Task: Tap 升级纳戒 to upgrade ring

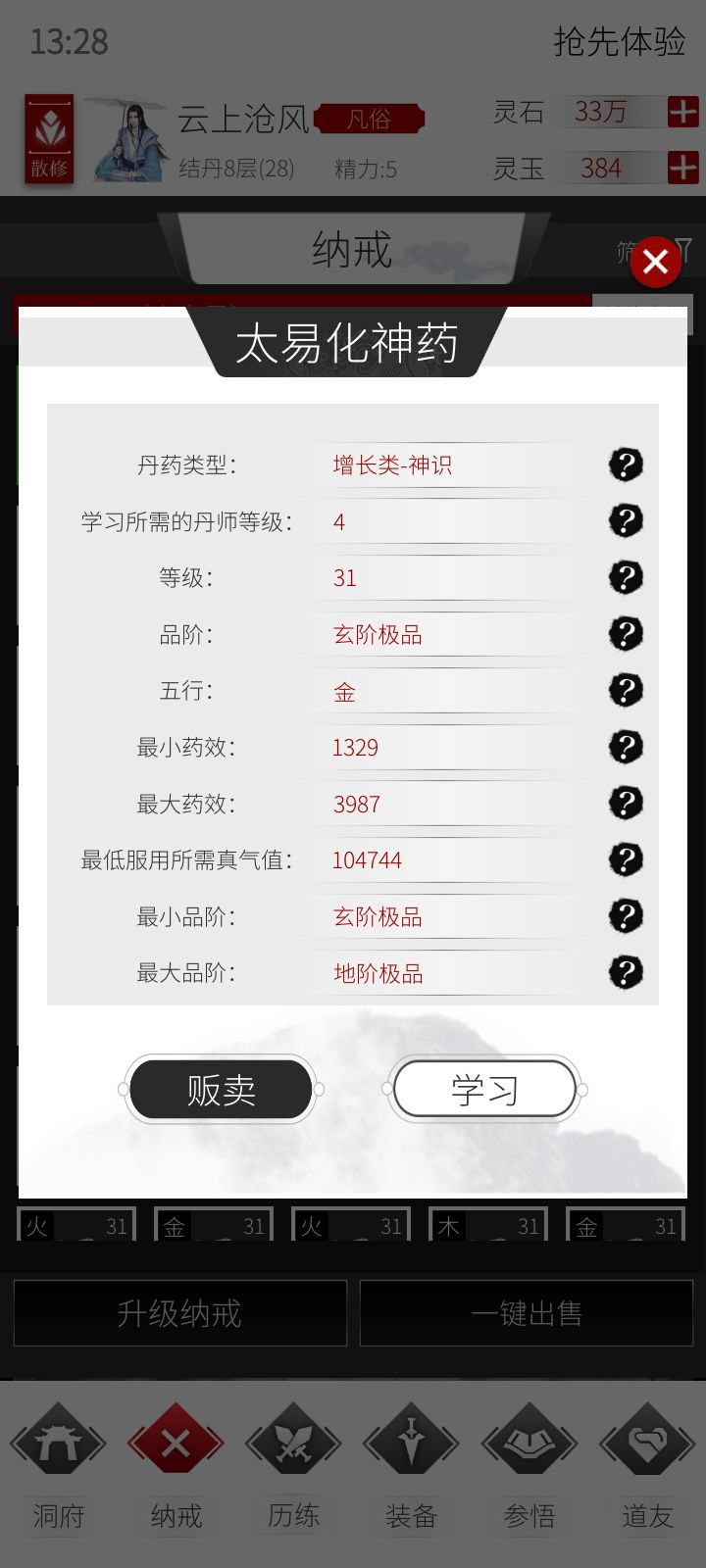Action: [180, 1313]
